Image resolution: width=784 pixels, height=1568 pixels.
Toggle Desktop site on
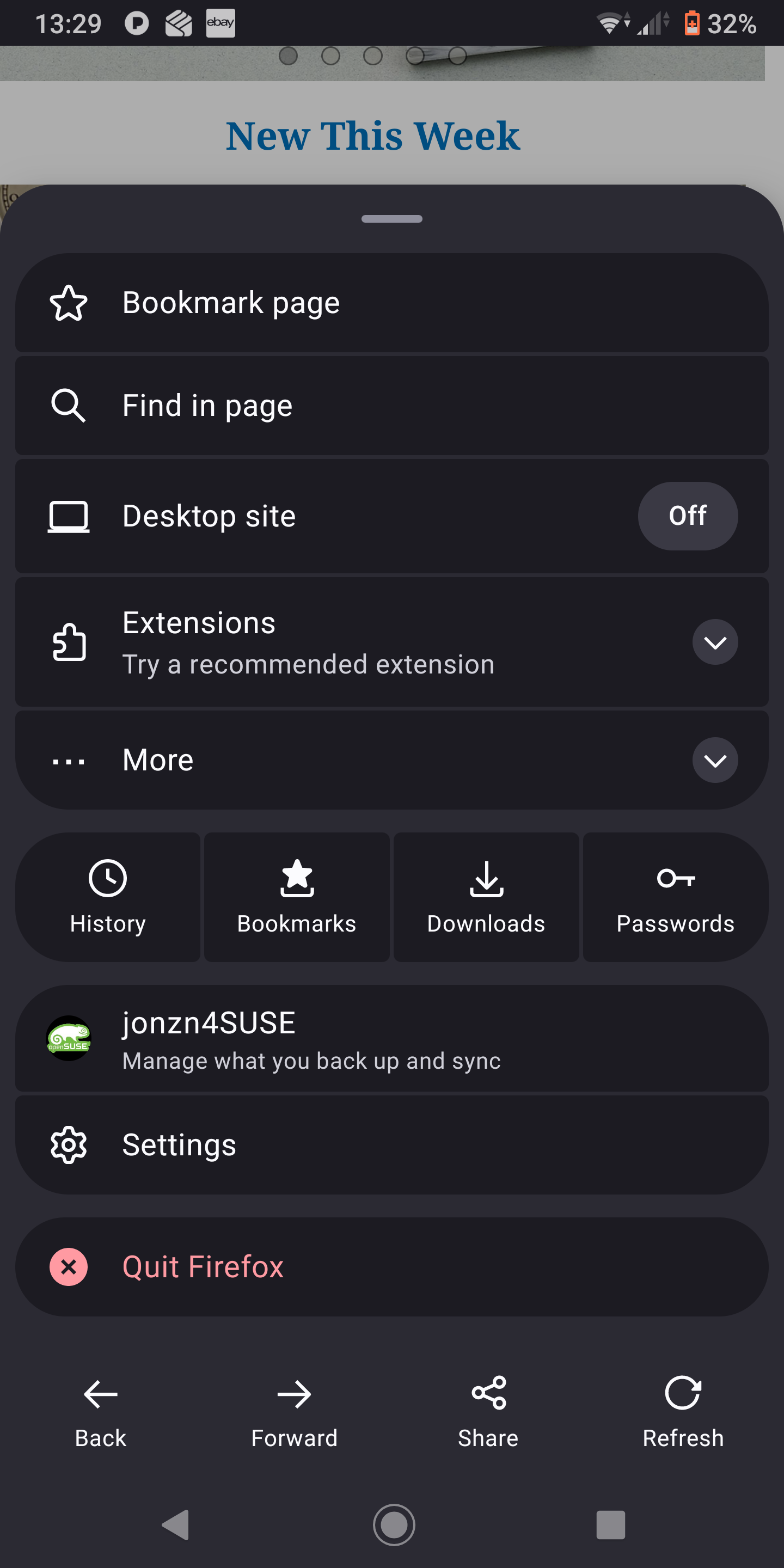687,516
